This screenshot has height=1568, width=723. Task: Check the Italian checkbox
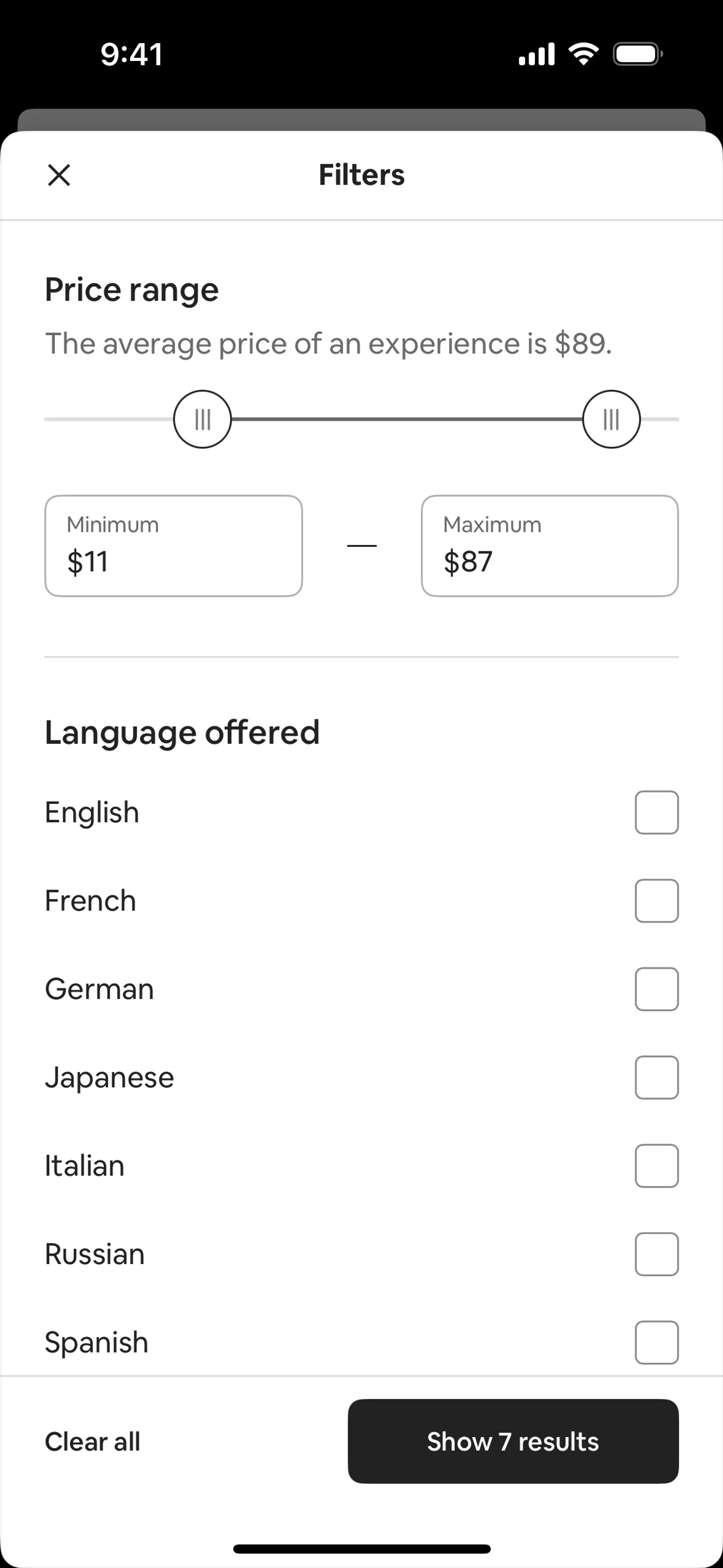click(x=657, y=1166)
